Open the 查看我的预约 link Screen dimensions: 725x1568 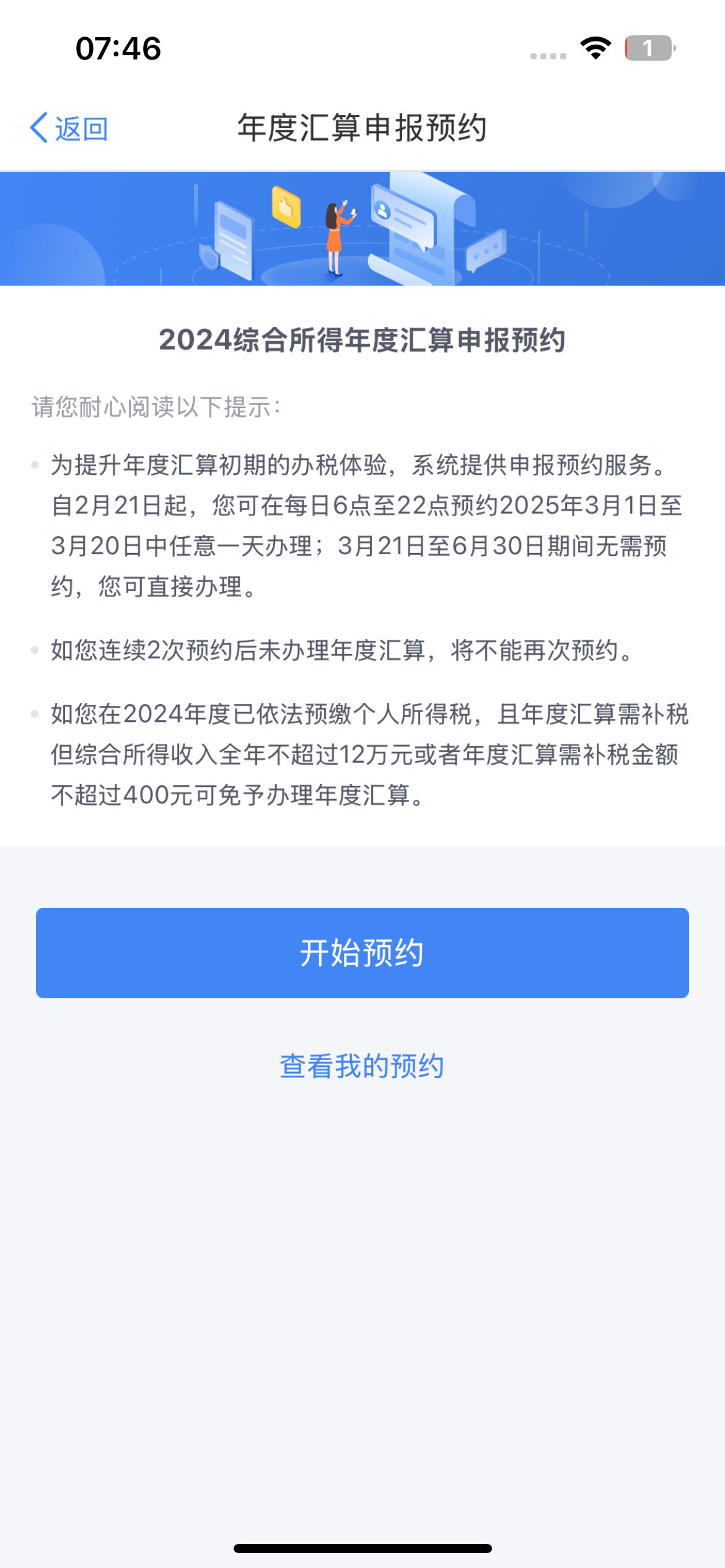click(x=362, y=1066)
